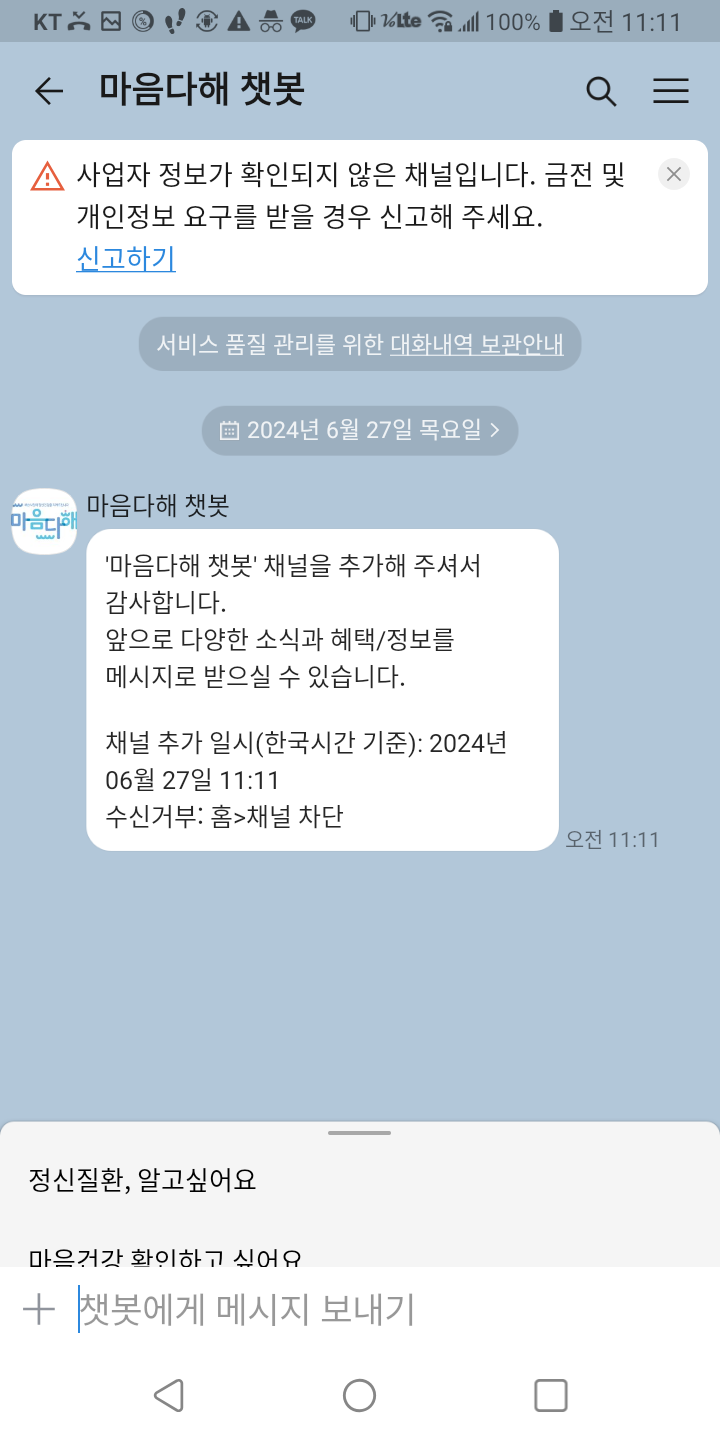
Task: Open the 대화내역 보관안내 link
Action: [x=477, y=345]
